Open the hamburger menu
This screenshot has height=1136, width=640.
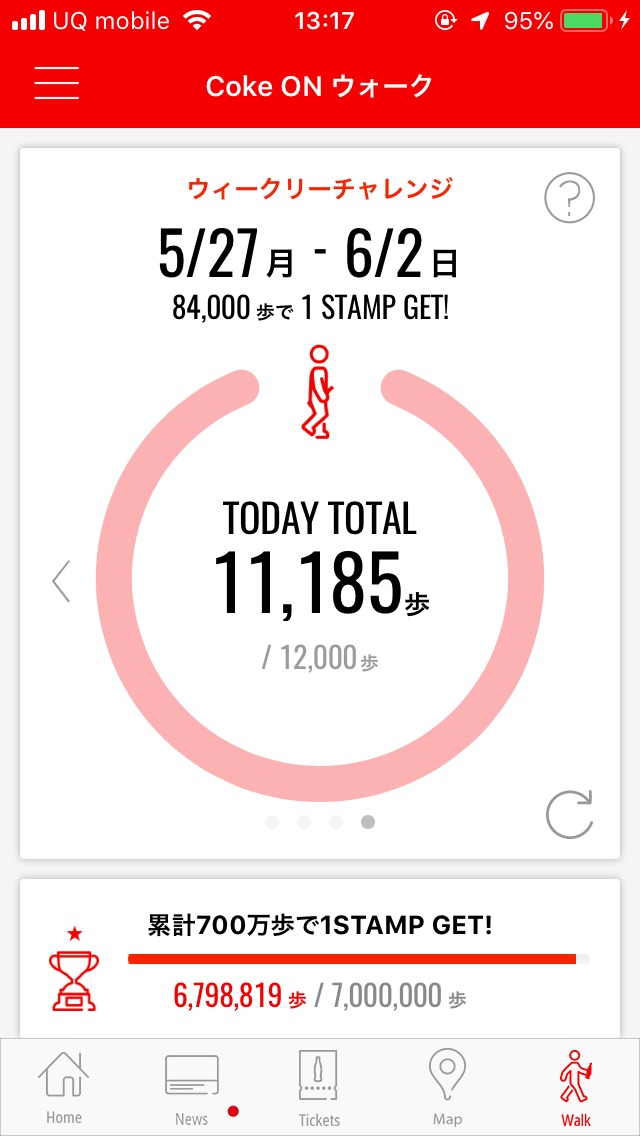click(56, 83)
